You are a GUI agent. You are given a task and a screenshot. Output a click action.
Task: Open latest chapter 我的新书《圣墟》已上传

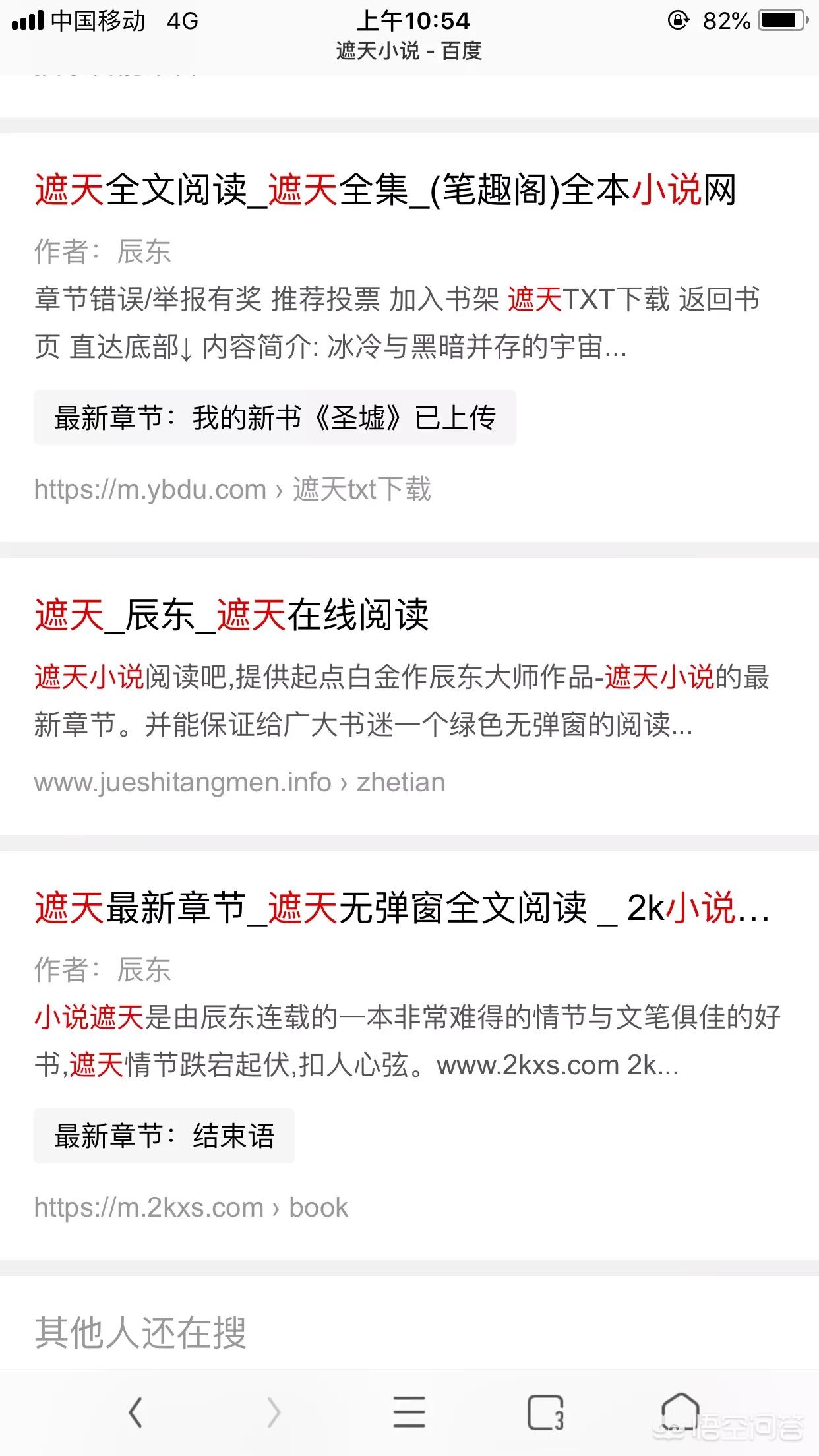pos(274,417)
